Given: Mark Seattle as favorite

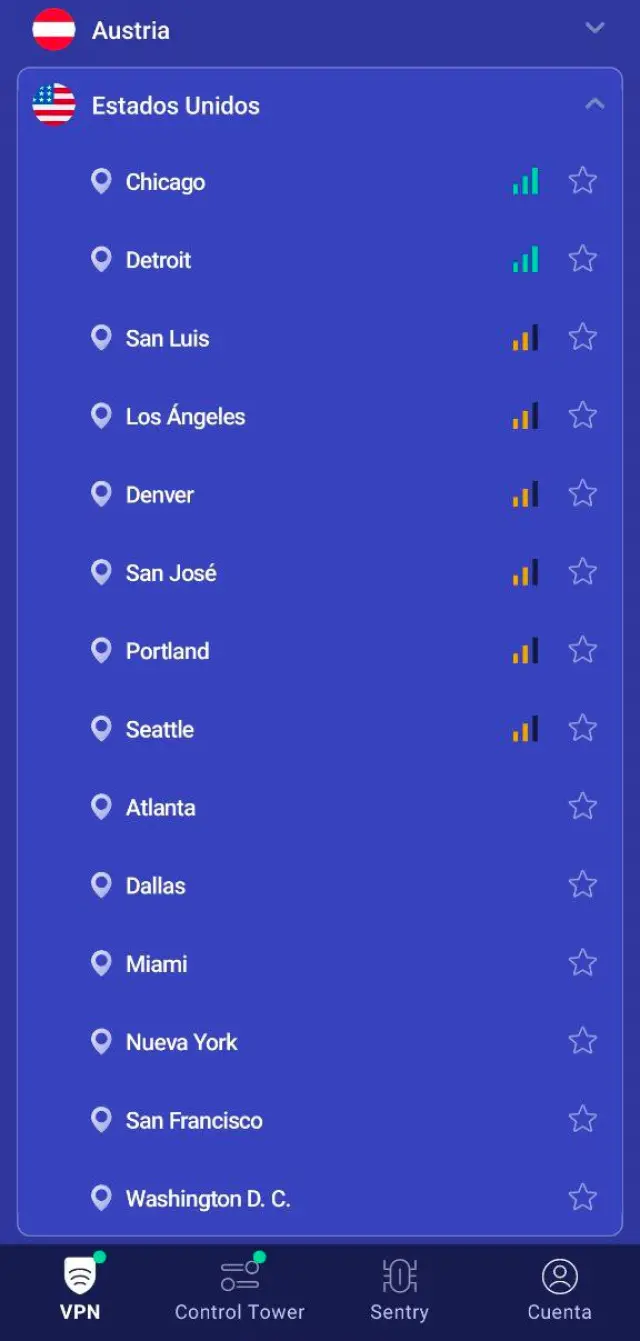Looking at the screenshot, I should [x=582, y=729].
